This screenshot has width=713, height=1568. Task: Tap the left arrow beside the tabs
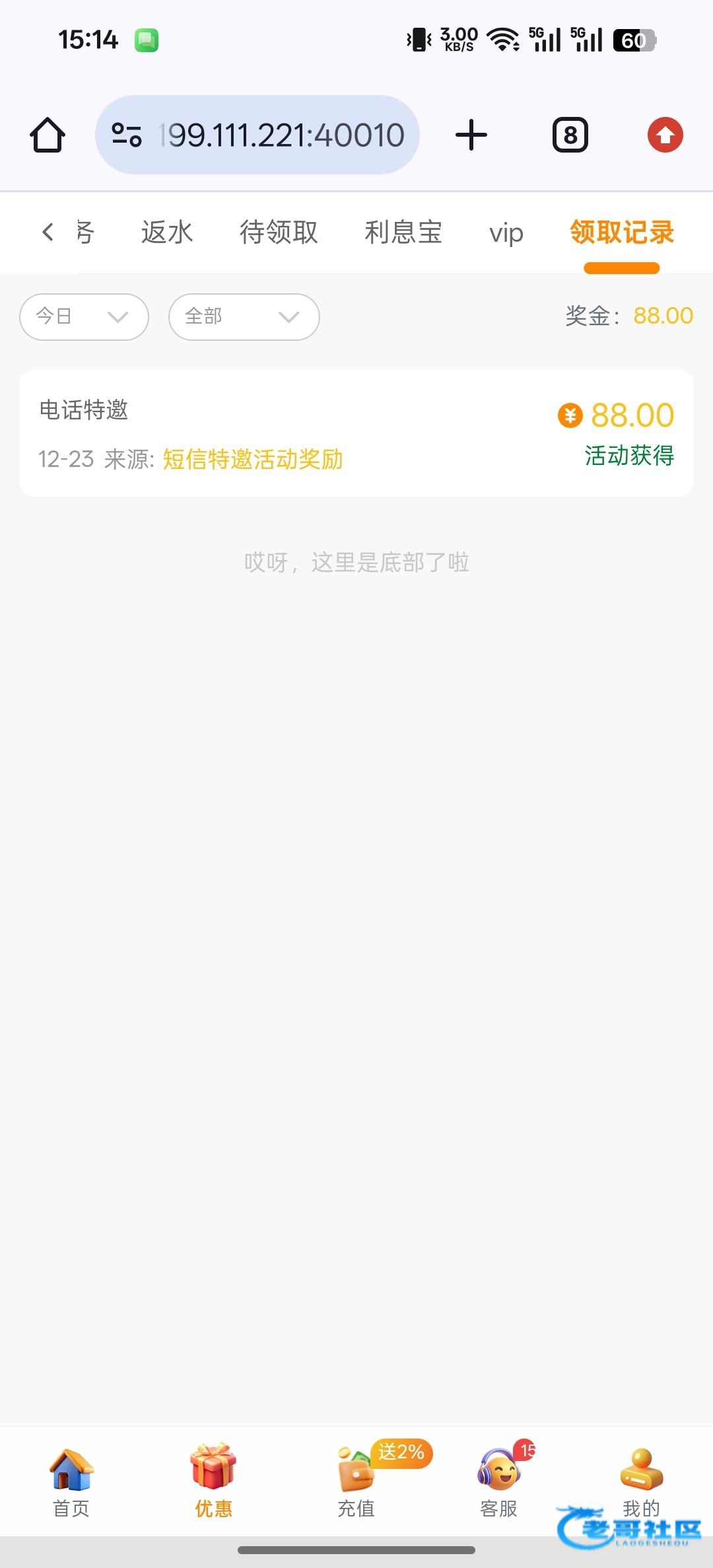point(48,232)
